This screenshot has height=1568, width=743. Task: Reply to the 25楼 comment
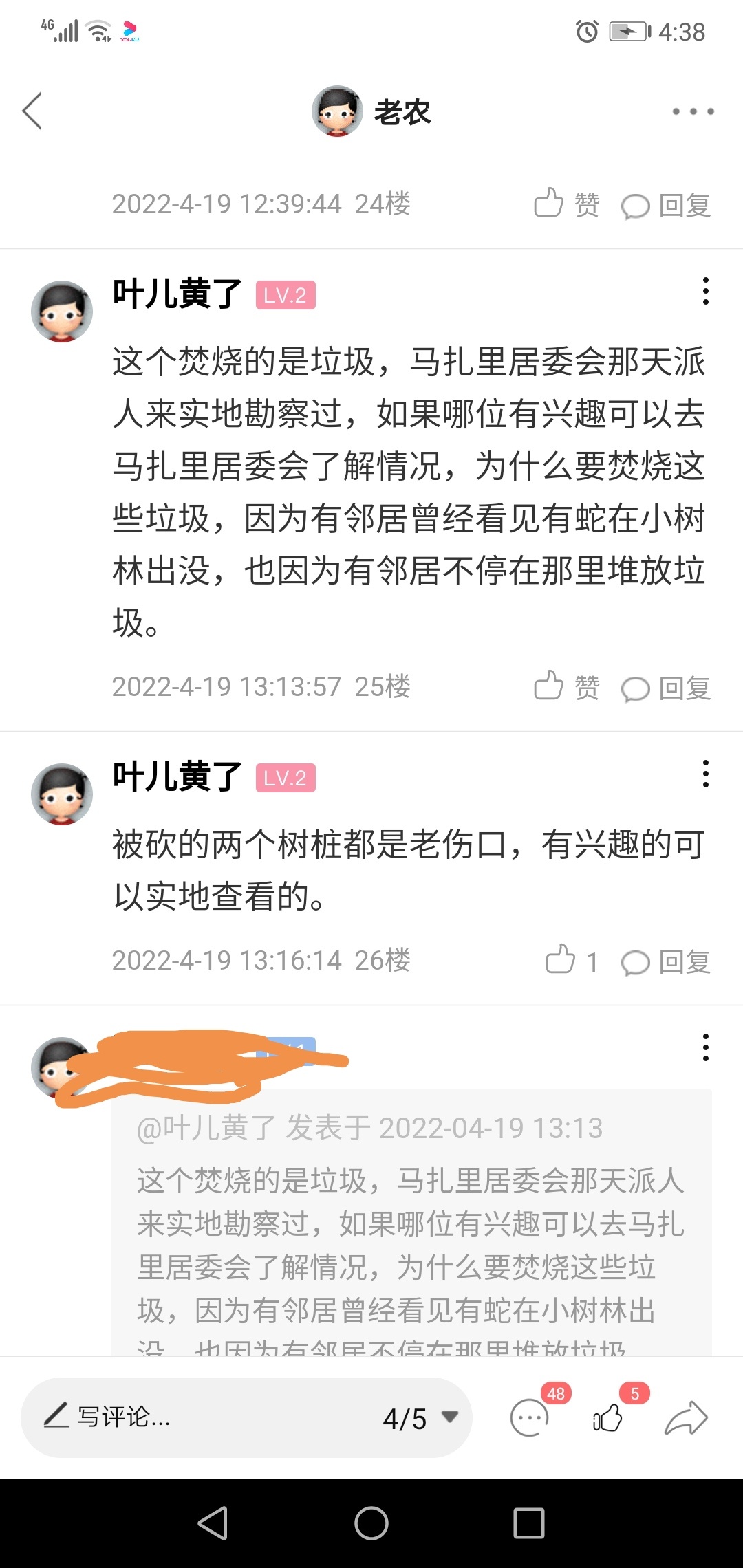pos(666,688)
